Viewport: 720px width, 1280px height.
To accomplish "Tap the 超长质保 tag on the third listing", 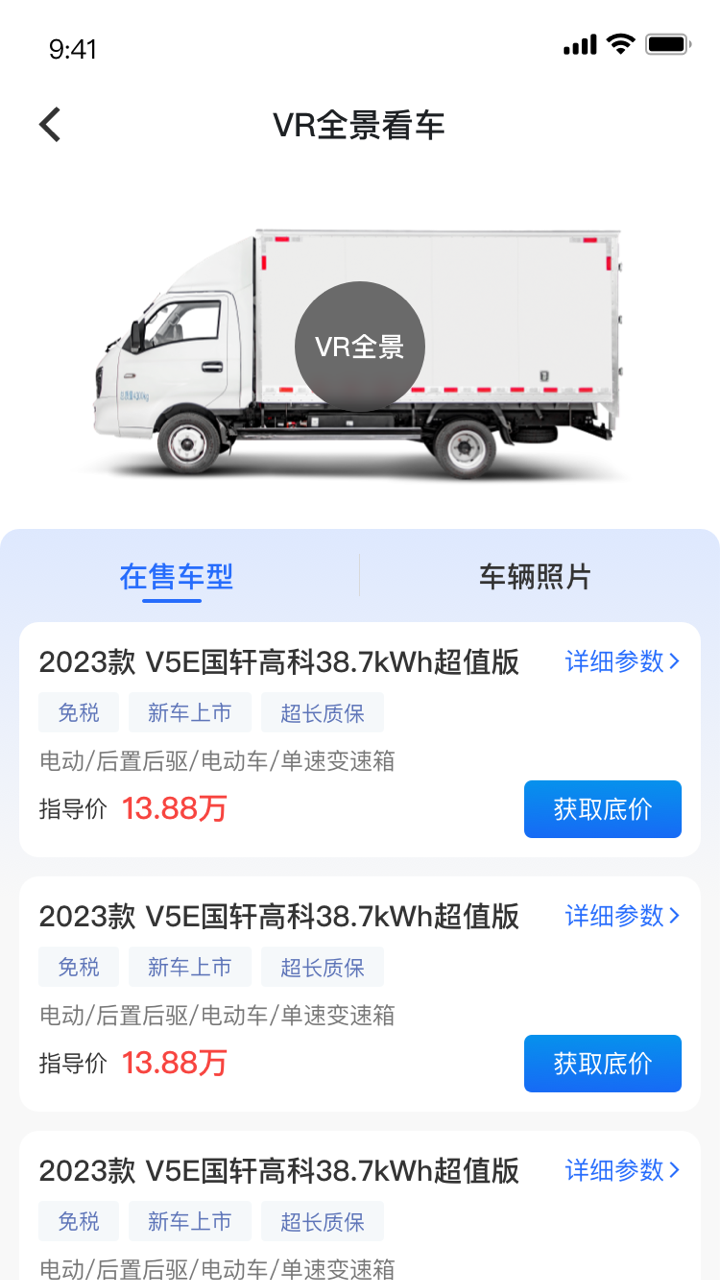I will click(322, 1221).
